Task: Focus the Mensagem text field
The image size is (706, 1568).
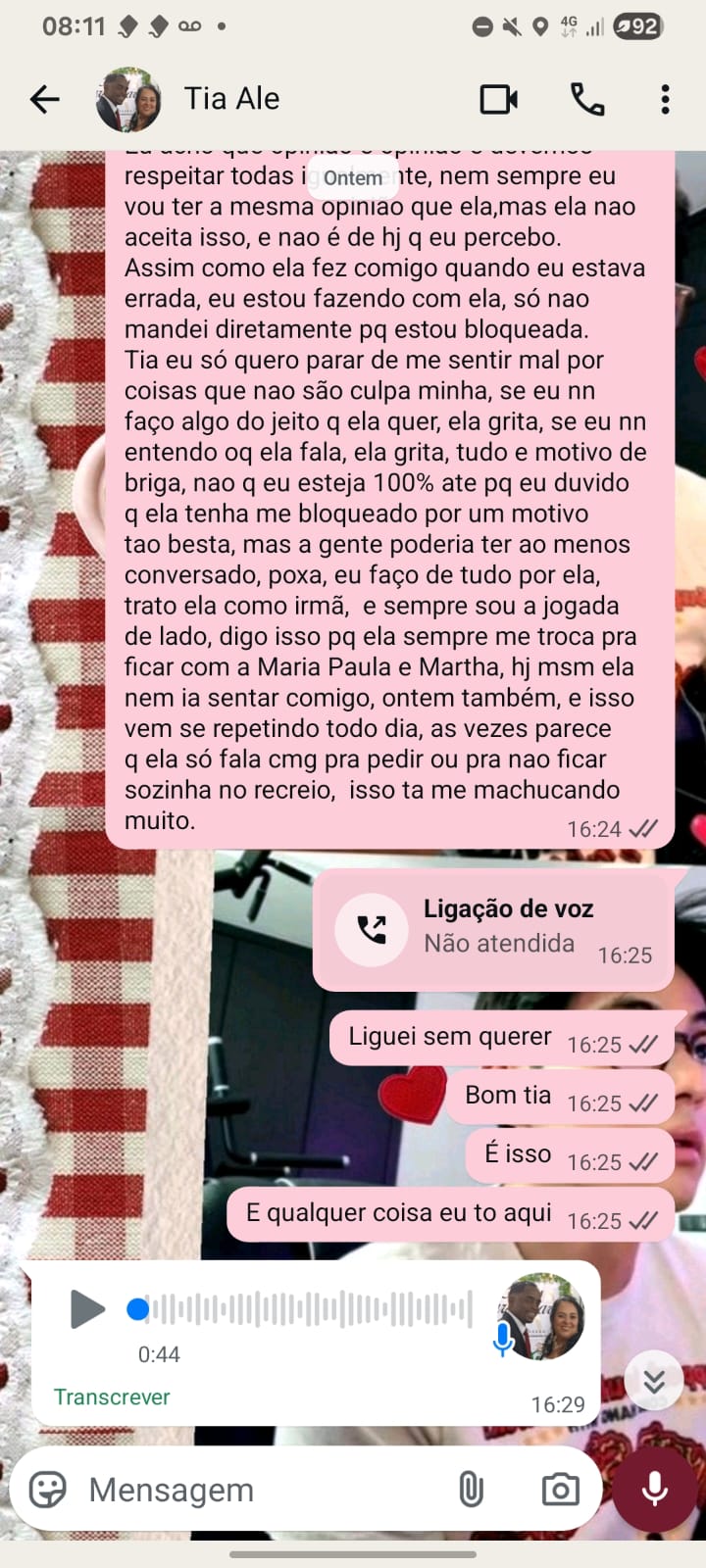Action: pos(255,1490)
